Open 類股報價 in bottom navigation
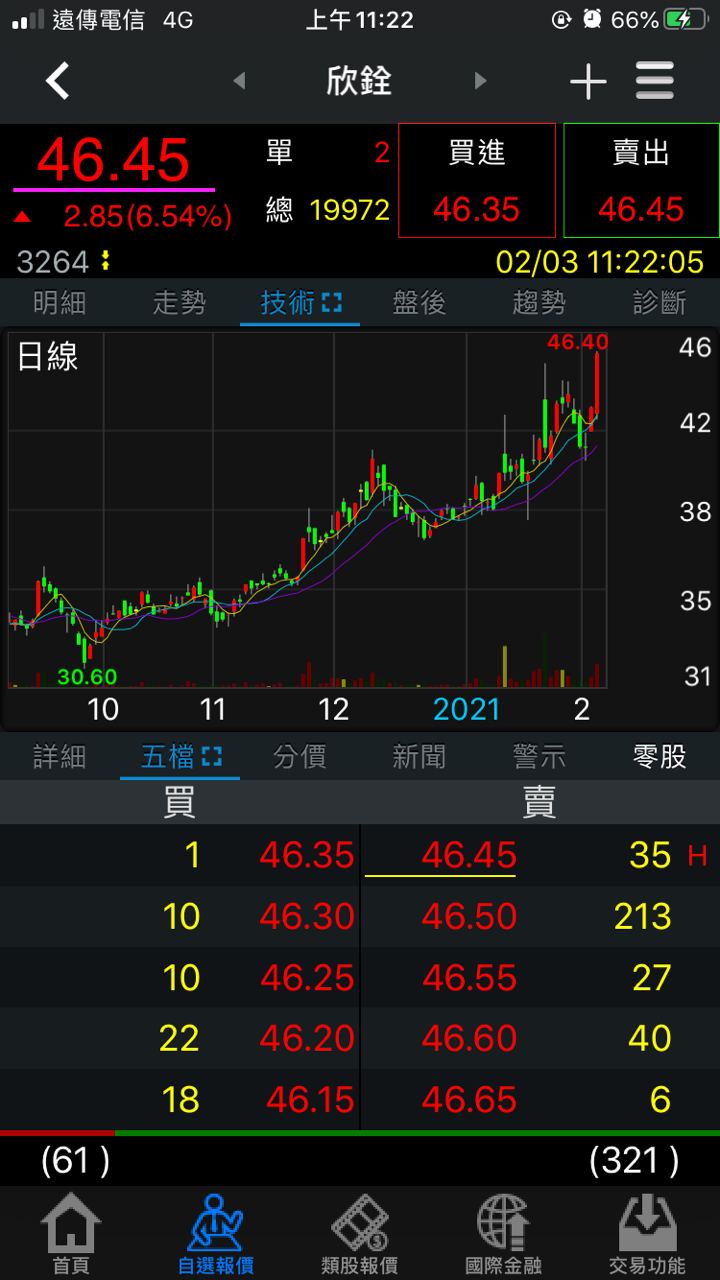This screenshot has height=1280, width=720. coord(359,1235)
